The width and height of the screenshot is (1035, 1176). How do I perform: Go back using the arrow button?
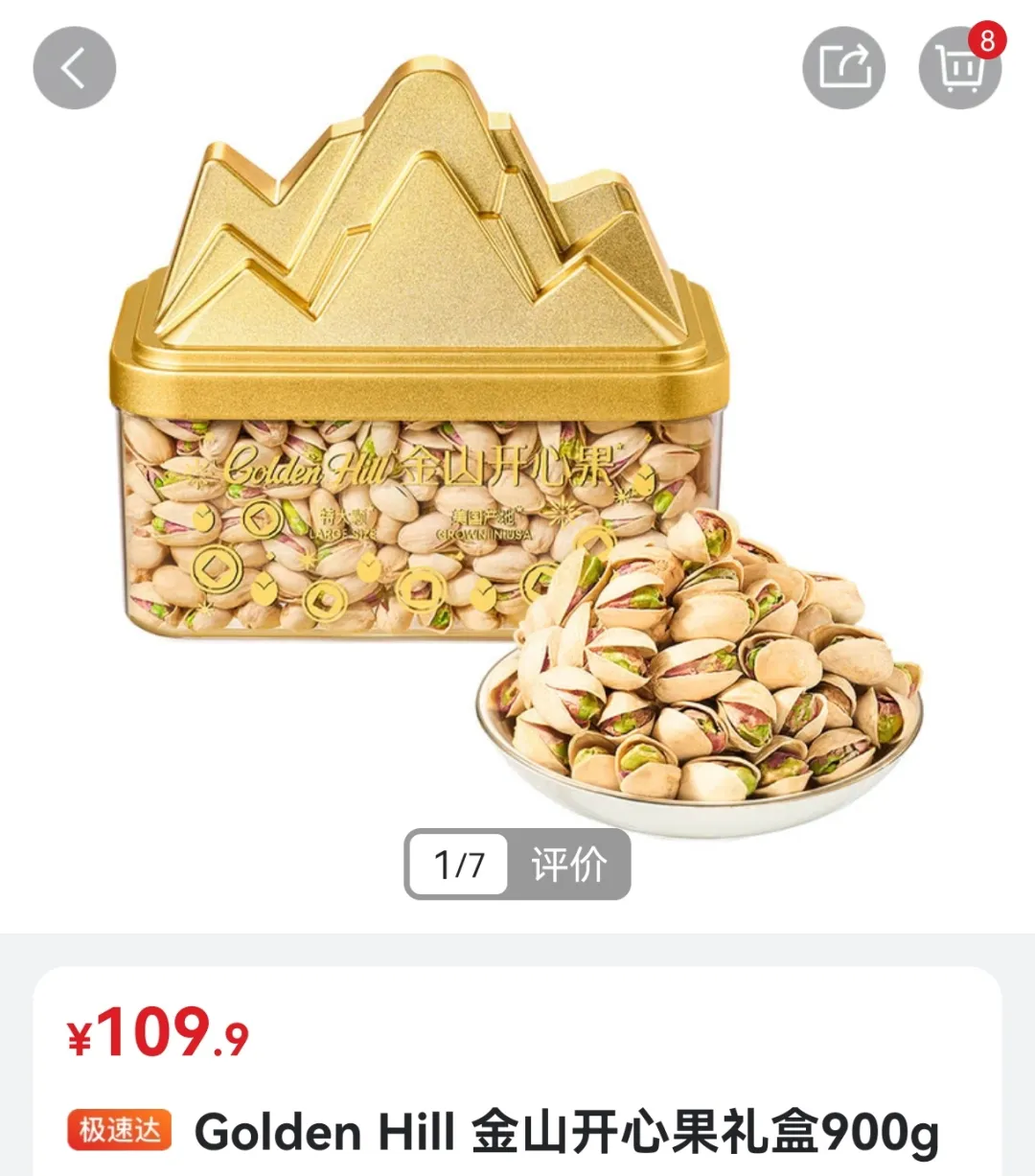coord(74,68)
